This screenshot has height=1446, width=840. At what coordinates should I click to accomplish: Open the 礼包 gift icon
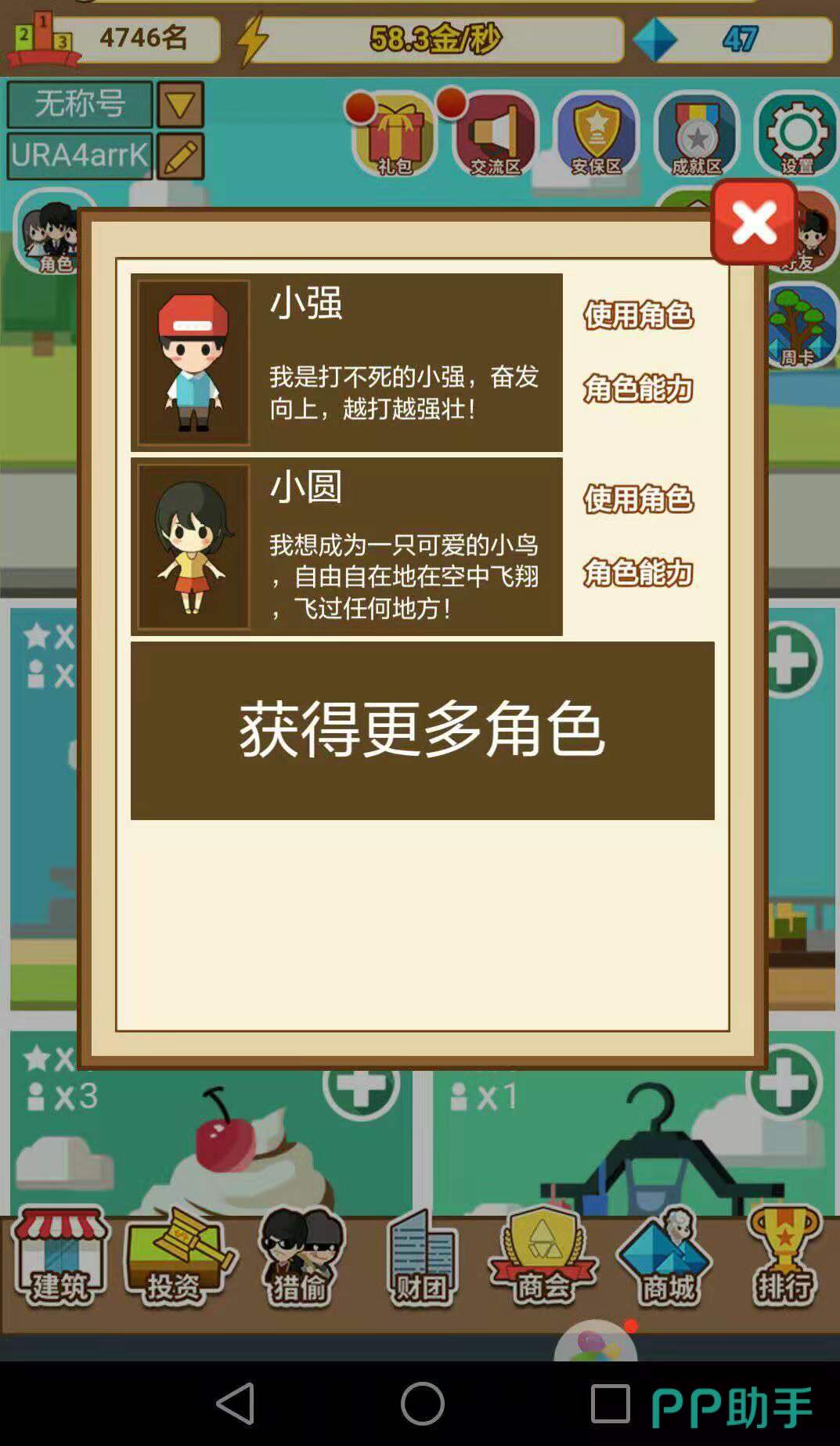click(394, 135)
